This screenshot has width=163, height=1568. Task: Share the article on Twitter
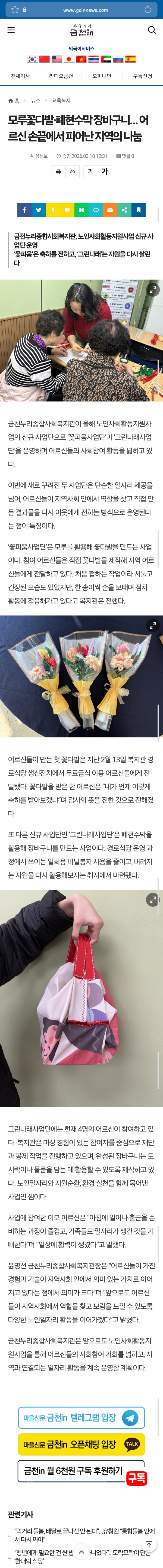coord(39,210)
